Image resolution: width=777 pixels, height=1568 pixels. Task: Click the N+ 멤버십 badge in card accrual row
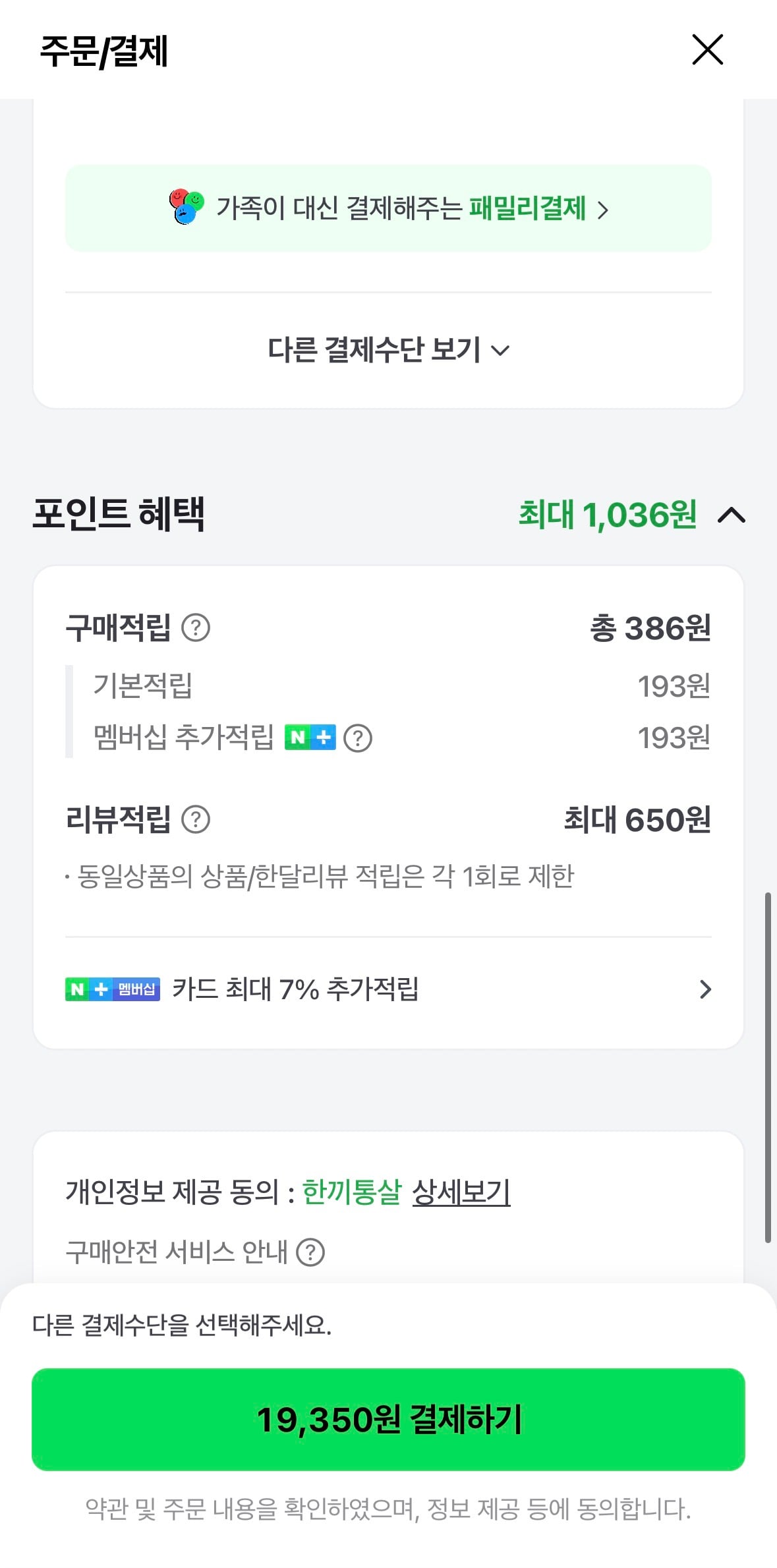112,989
